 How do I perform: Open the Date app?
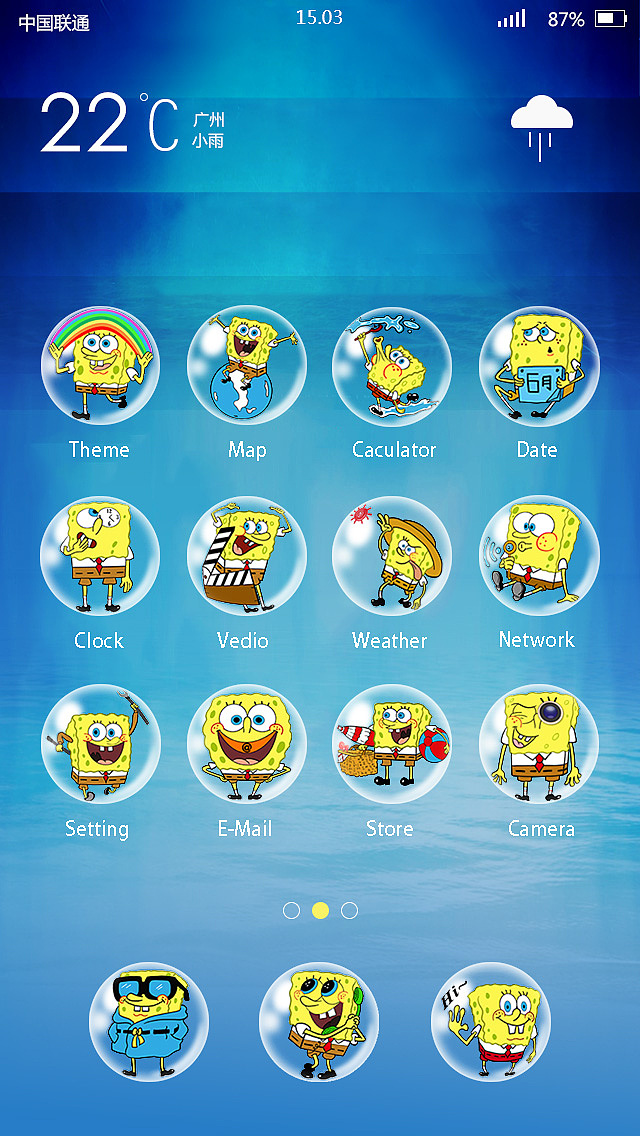click(539, 365)
